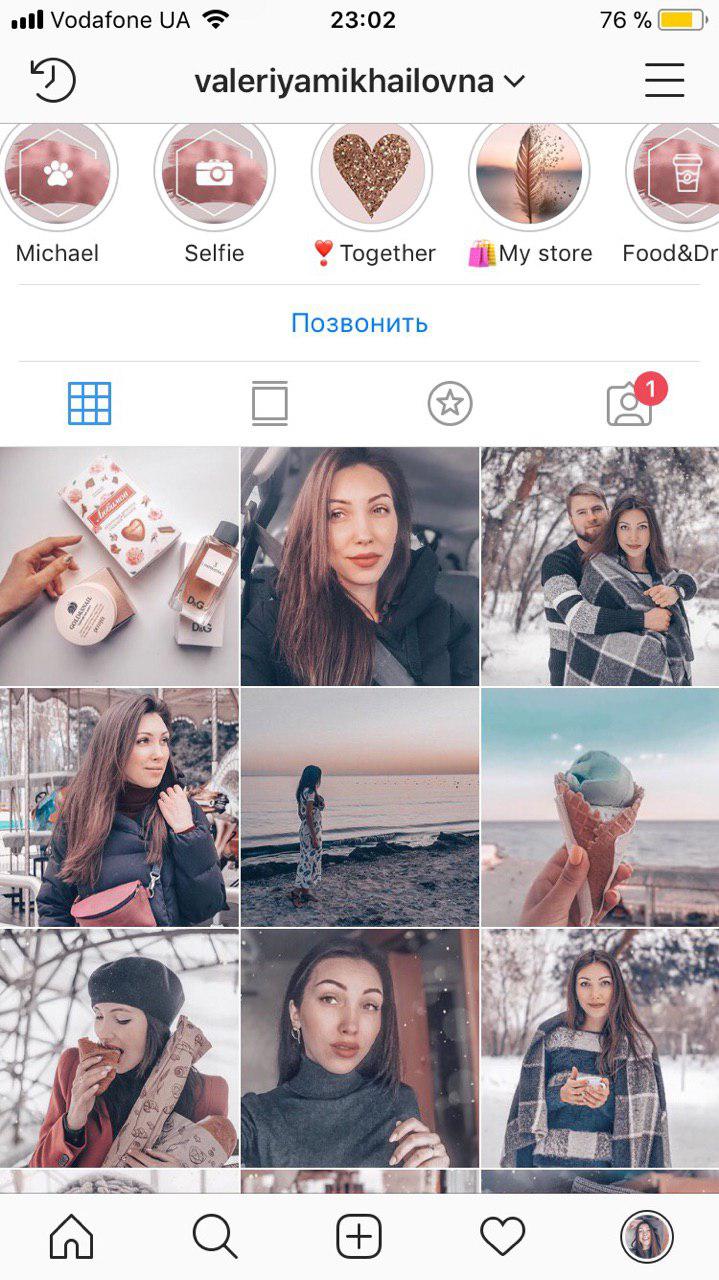Open the My store highlight
This screenshot has width=719, height=1280.
pyautogui.click(x=529, y=173)
